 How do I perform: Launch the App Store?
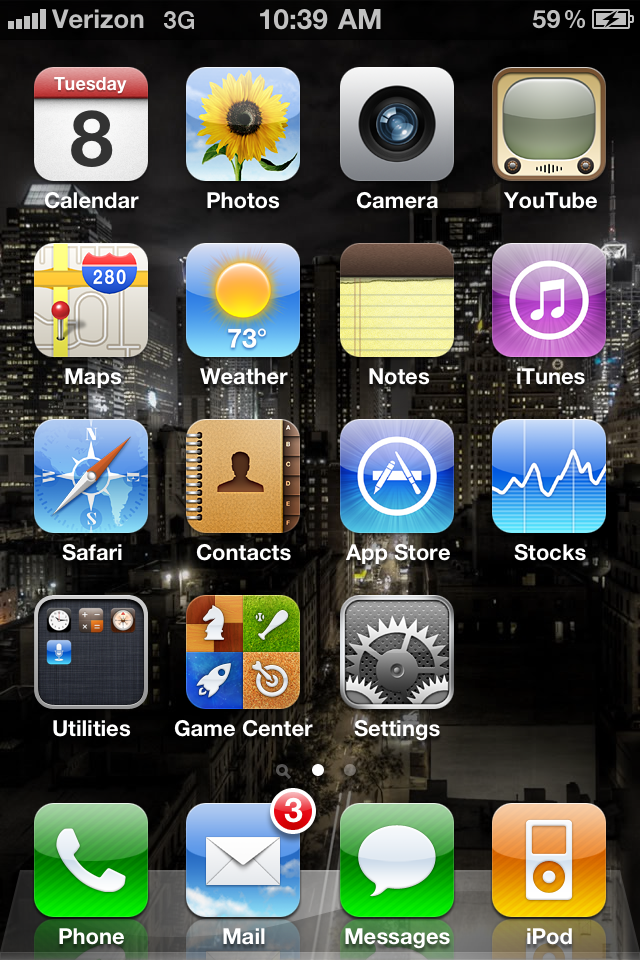click(x=397, y=476)
